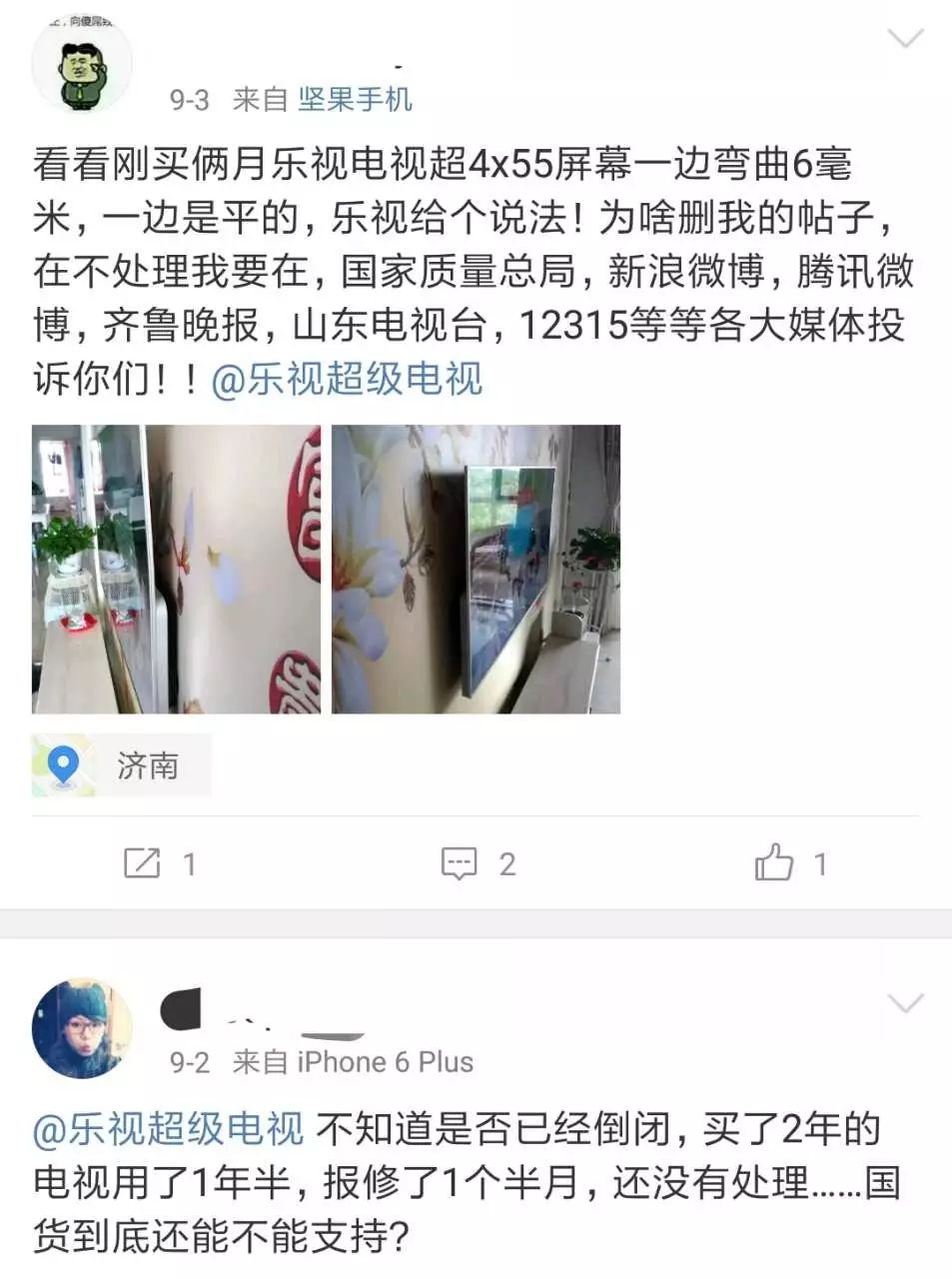Screen dimensions: 952x1279
Task: Open the 坚果手机 device link
Action: 357,98
